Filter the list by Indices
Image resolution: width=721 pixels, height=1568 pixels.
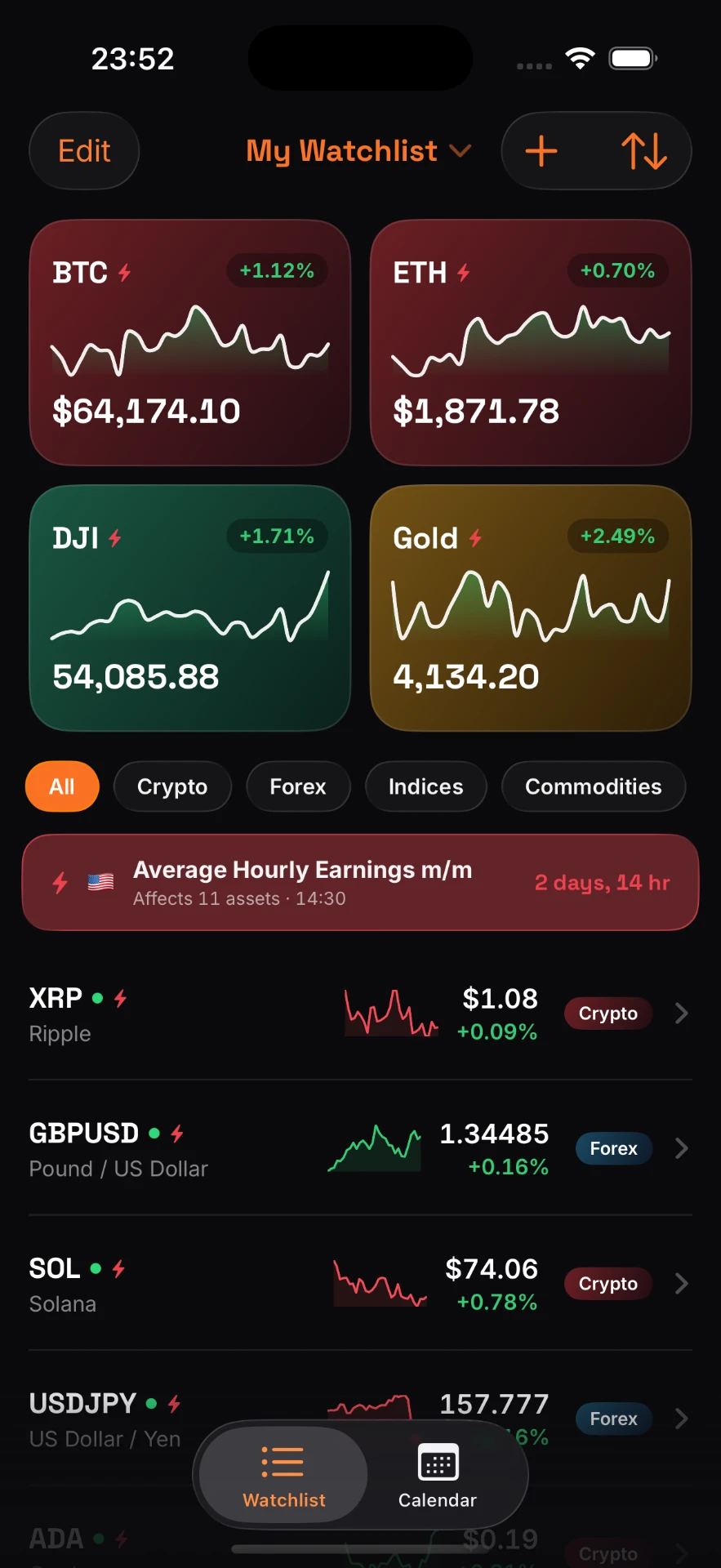[425, 786]
